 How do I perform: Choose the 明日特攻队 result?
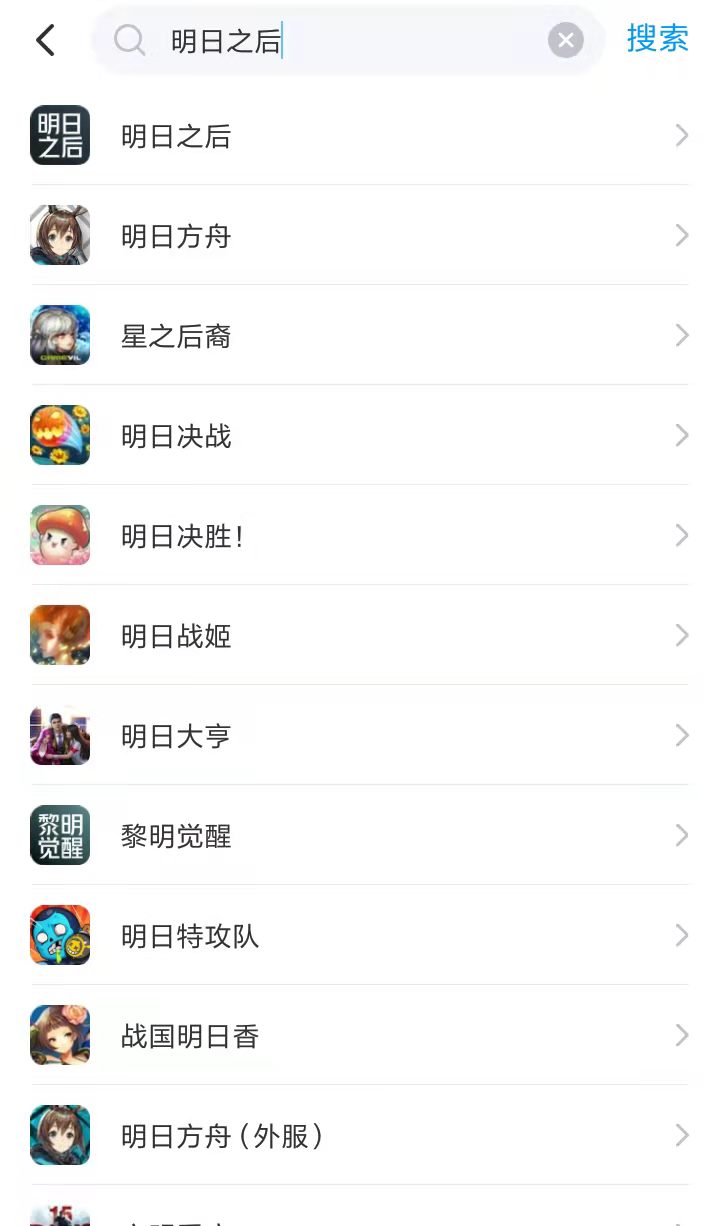190,936
